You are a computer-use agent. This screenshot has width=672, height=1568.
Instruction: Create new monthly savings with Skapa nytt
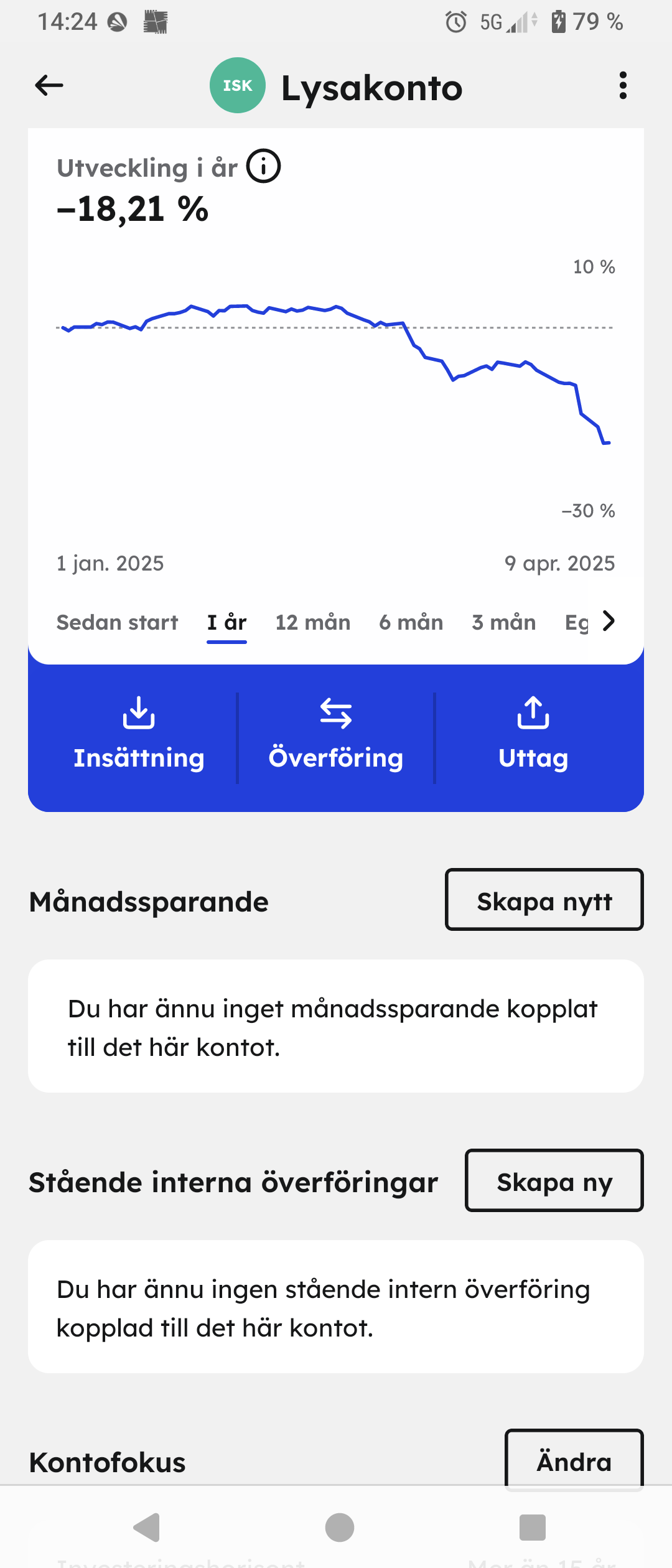[x=544, y=900]
